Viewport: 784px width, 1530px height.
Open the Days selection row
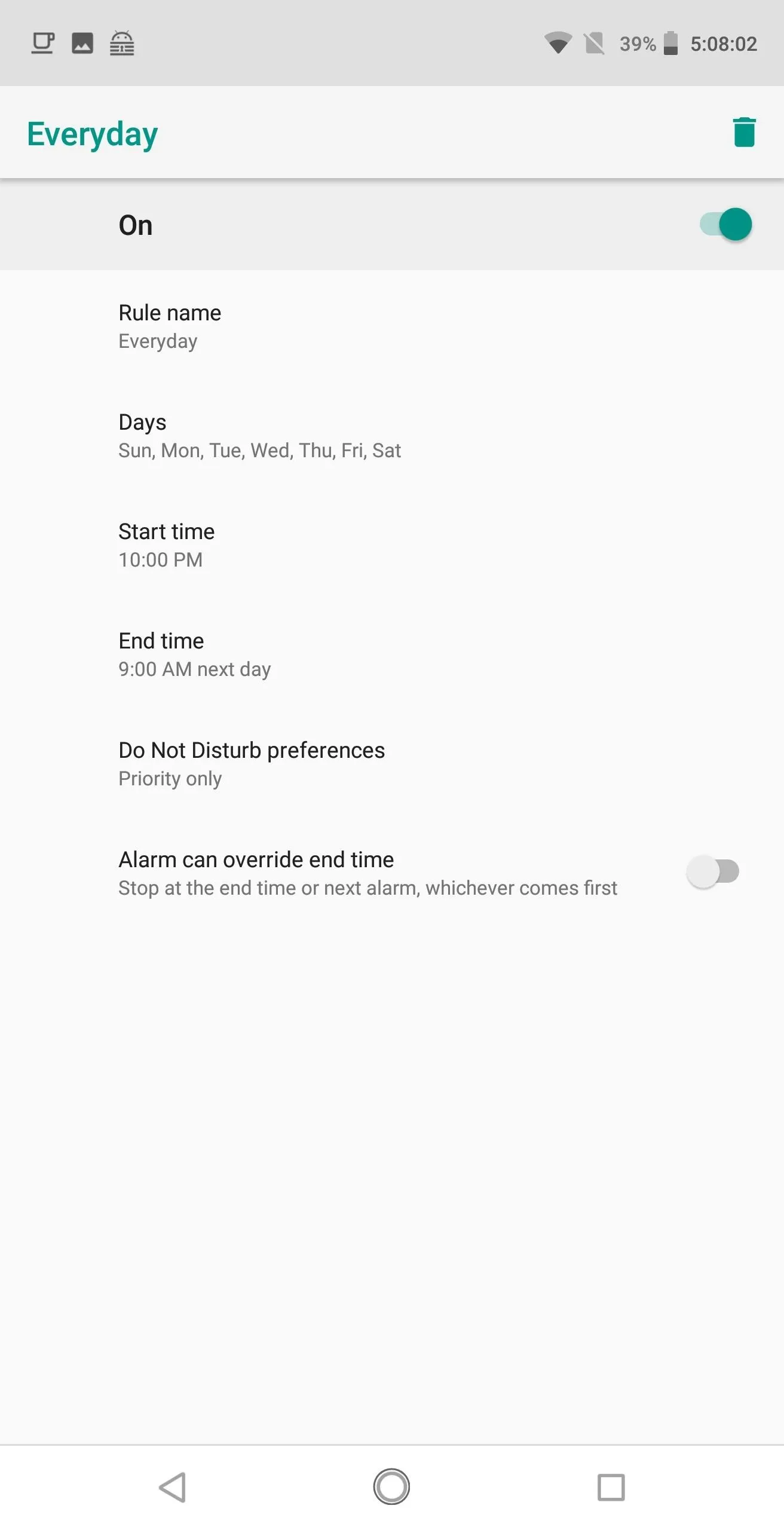coord(392,436)
